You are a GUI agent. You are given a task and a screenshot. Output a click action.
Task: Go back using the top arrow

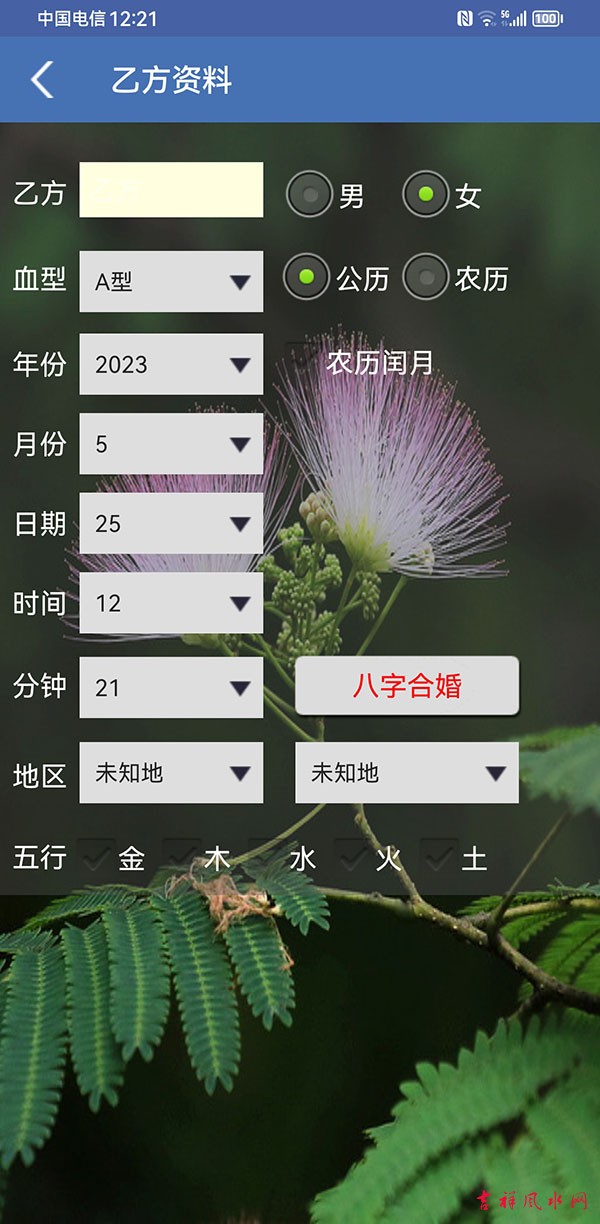[x=42, y=80]
